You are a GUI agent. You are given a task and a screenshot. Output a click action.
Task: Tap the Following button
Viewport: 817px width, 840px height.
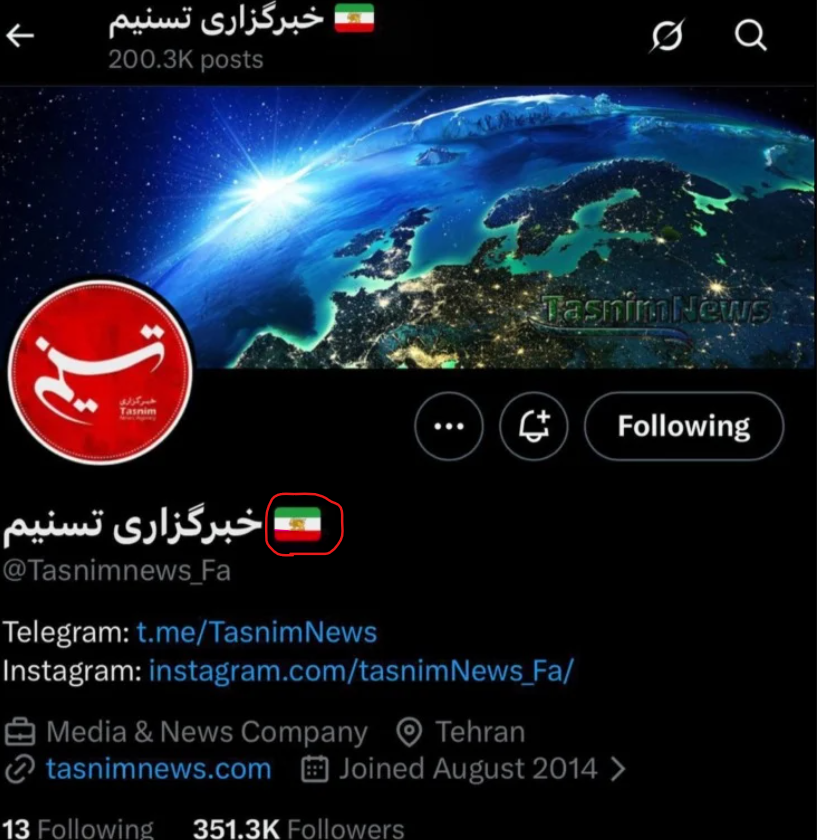683,427
